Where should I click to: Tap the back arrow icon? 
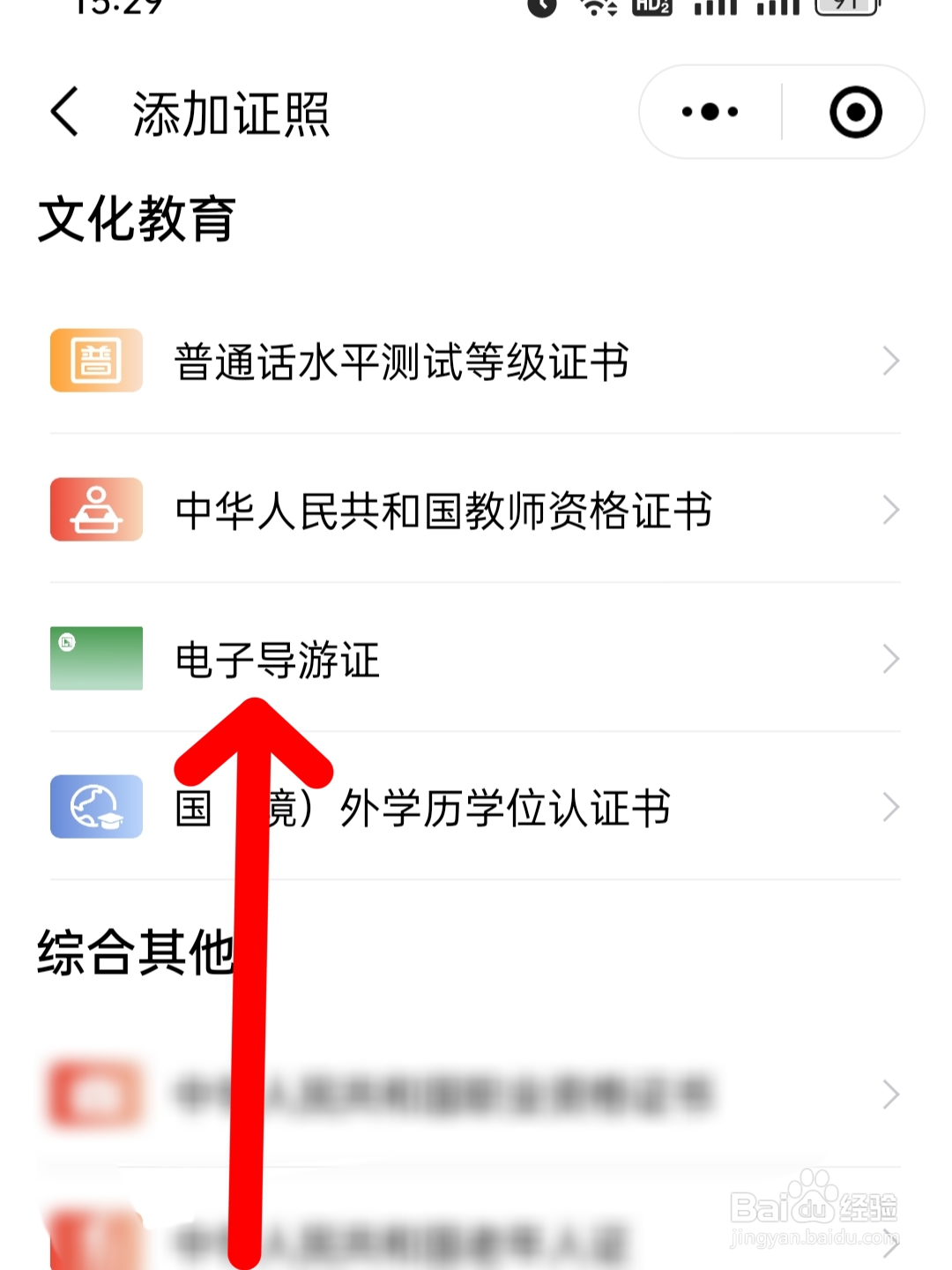63,112
